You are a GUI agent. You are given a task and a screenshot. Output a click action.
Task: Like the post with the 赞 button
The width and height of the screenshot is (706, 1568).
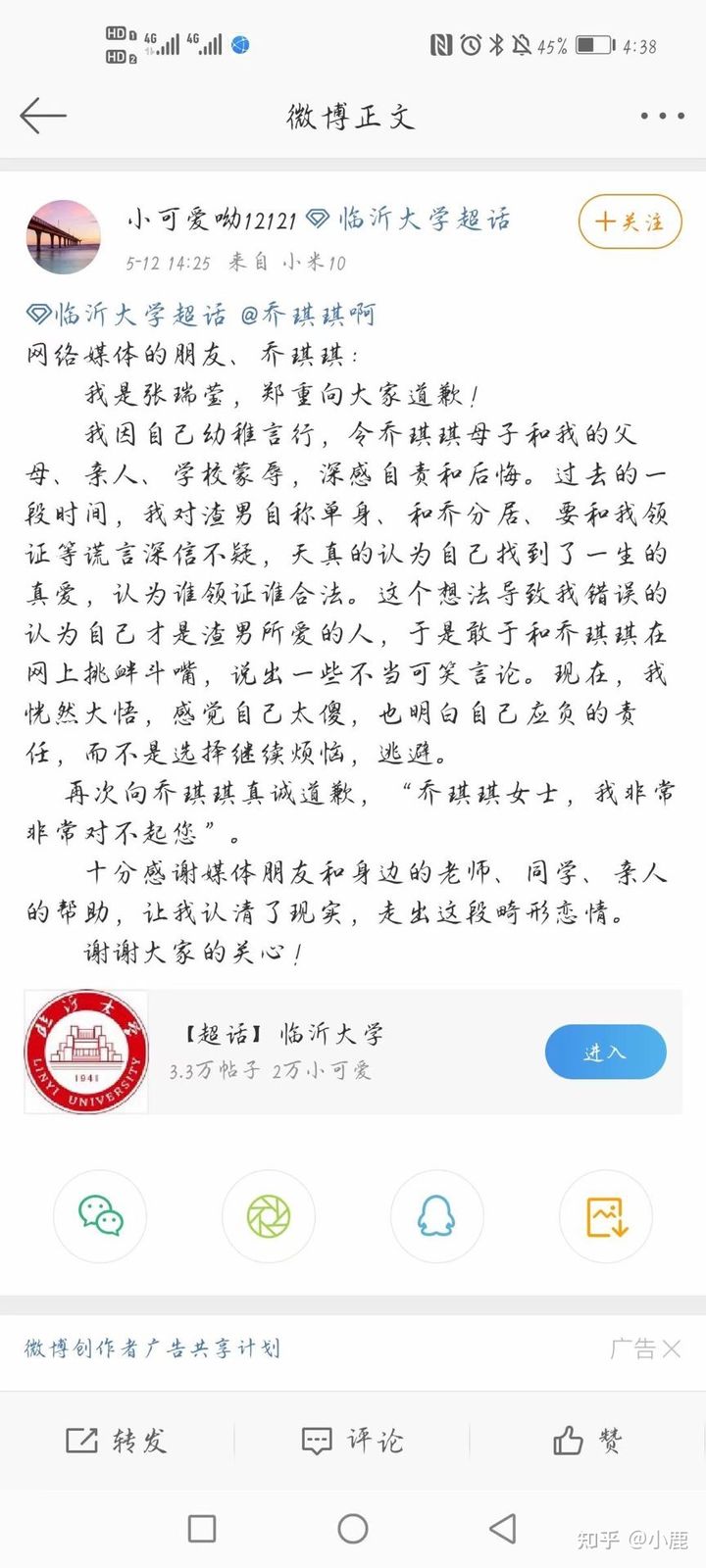[x=586, y=1441]
